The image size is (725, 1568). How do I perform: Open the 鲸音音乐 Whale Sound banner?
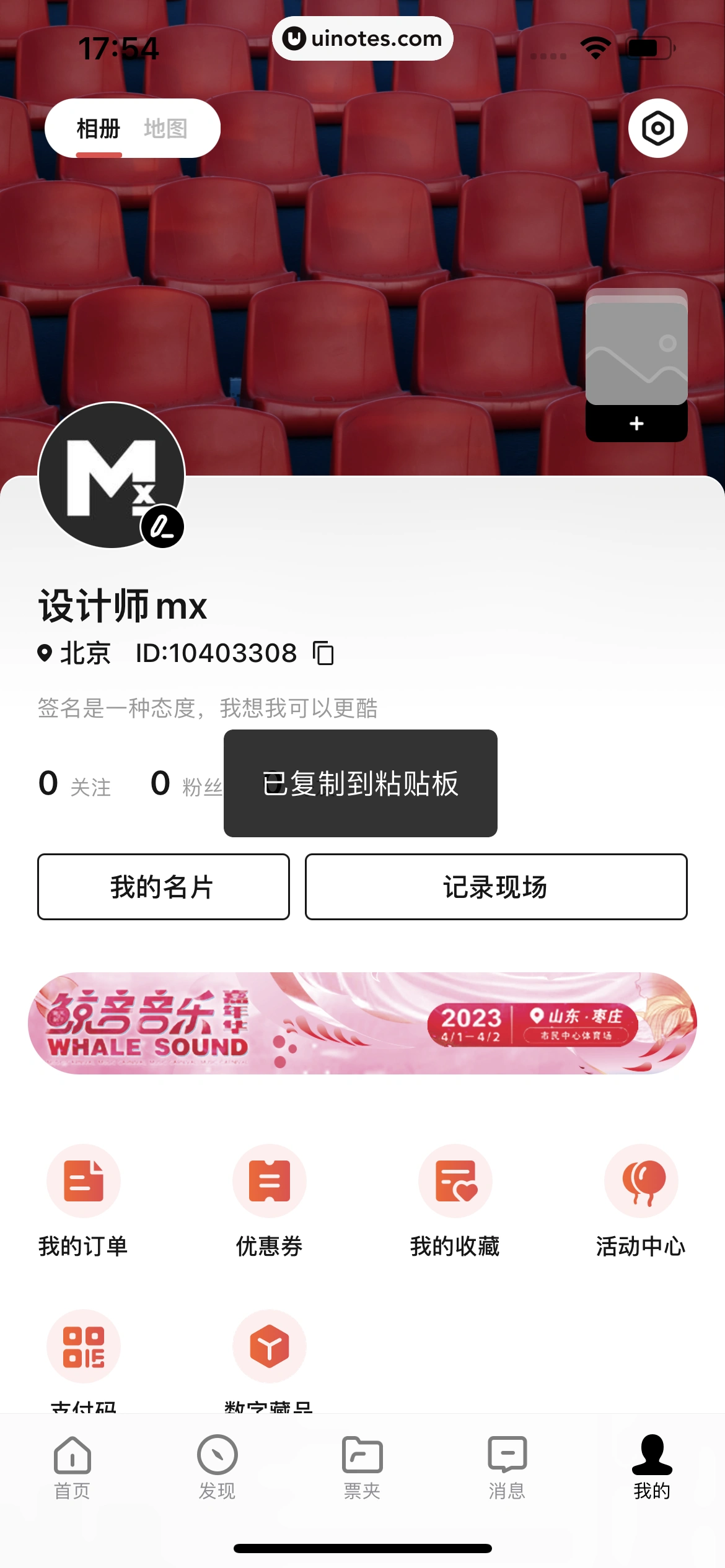click(362, 1025)
